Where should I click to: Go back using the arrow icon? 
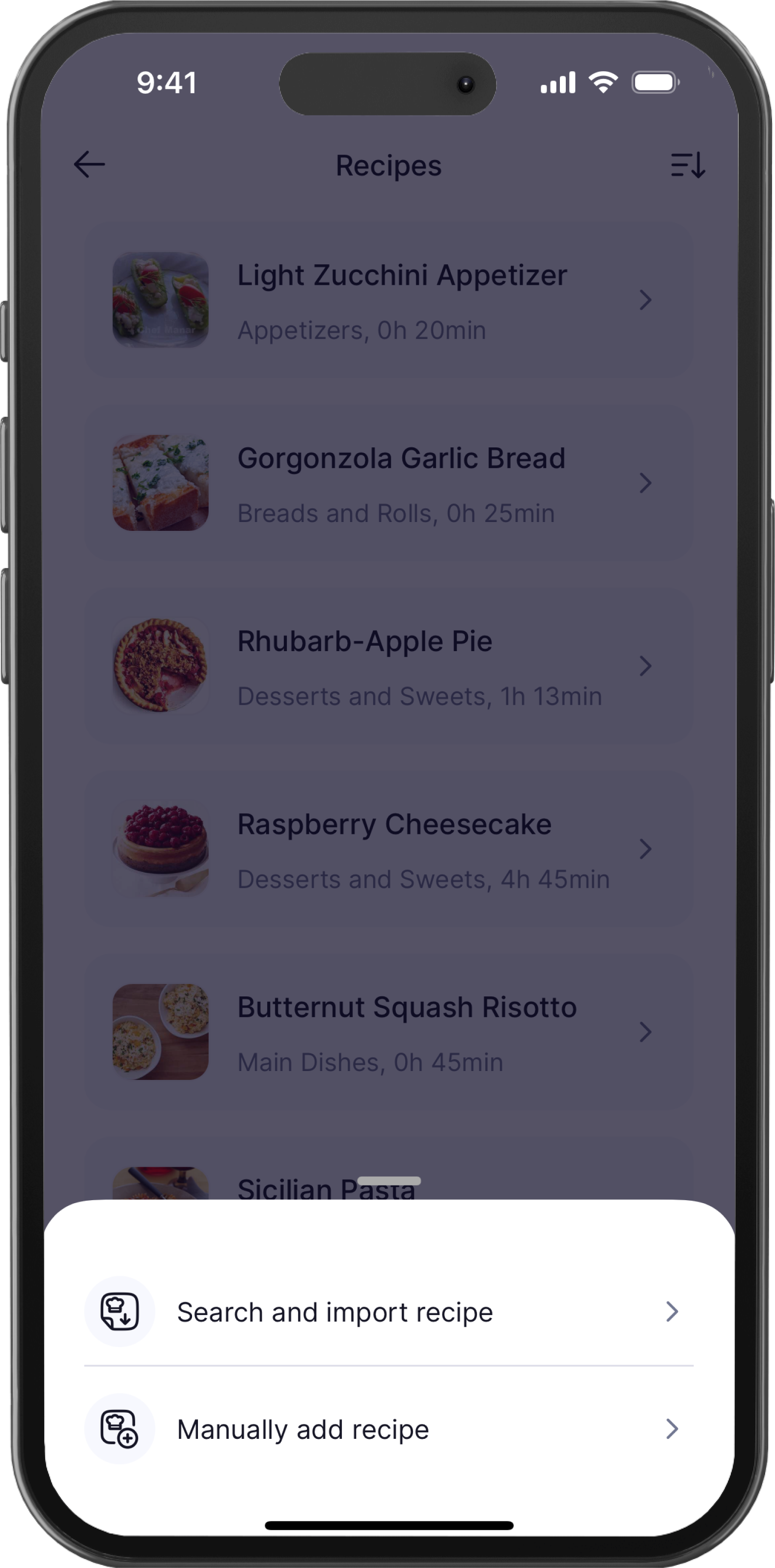coord(89,165)
